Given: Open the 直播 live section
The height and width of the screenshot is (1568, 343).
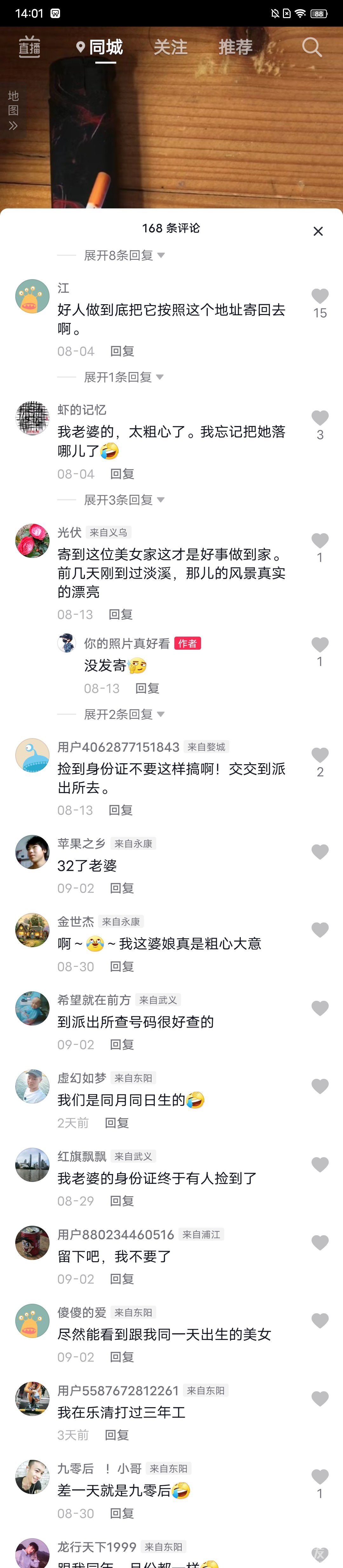Looking at the screenshot, I should point(29,47).
